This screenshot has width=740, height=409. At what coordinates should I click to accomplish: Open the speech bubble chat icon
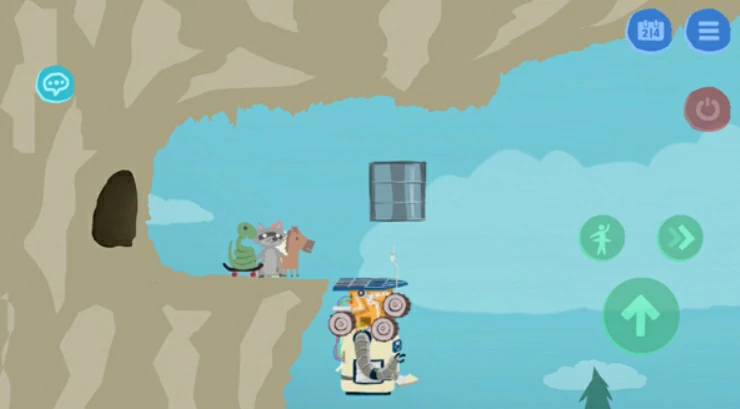(x=55, y=83)
